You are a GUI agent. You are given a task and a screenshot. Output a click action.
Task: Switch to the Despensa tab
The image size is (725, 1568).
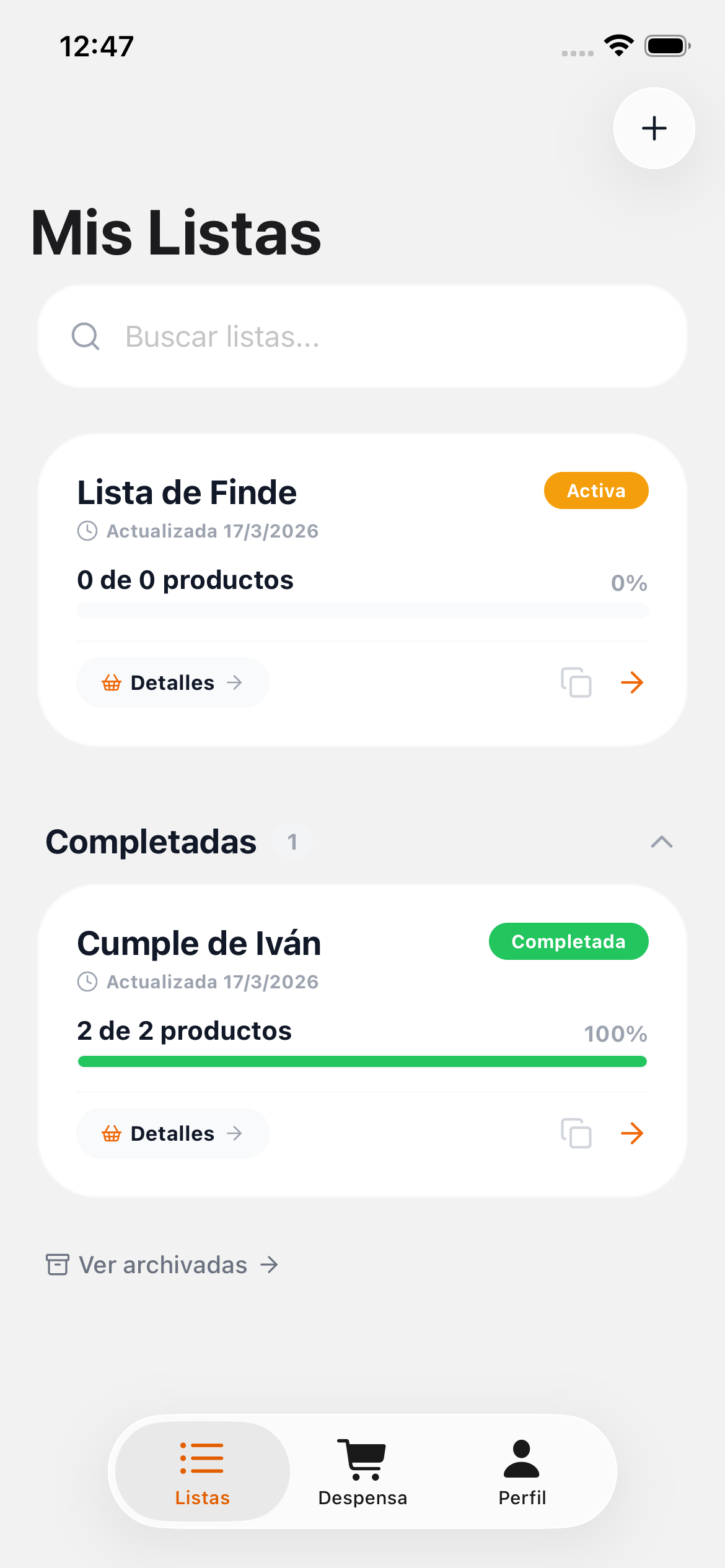362,1471
